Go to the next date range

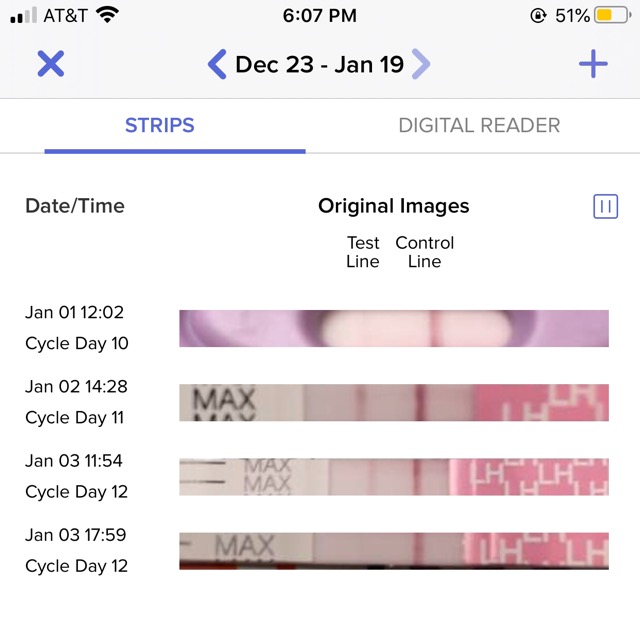coord(422,65)
